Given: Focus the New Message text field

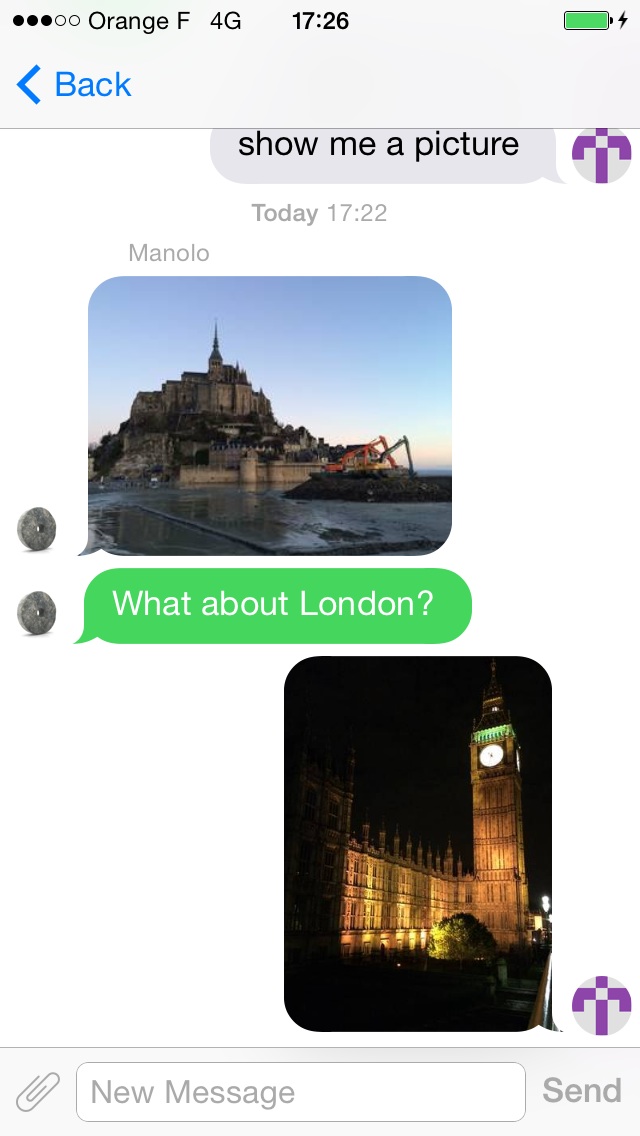Looking at the screenshot, I should click(x=300, y=1091).
